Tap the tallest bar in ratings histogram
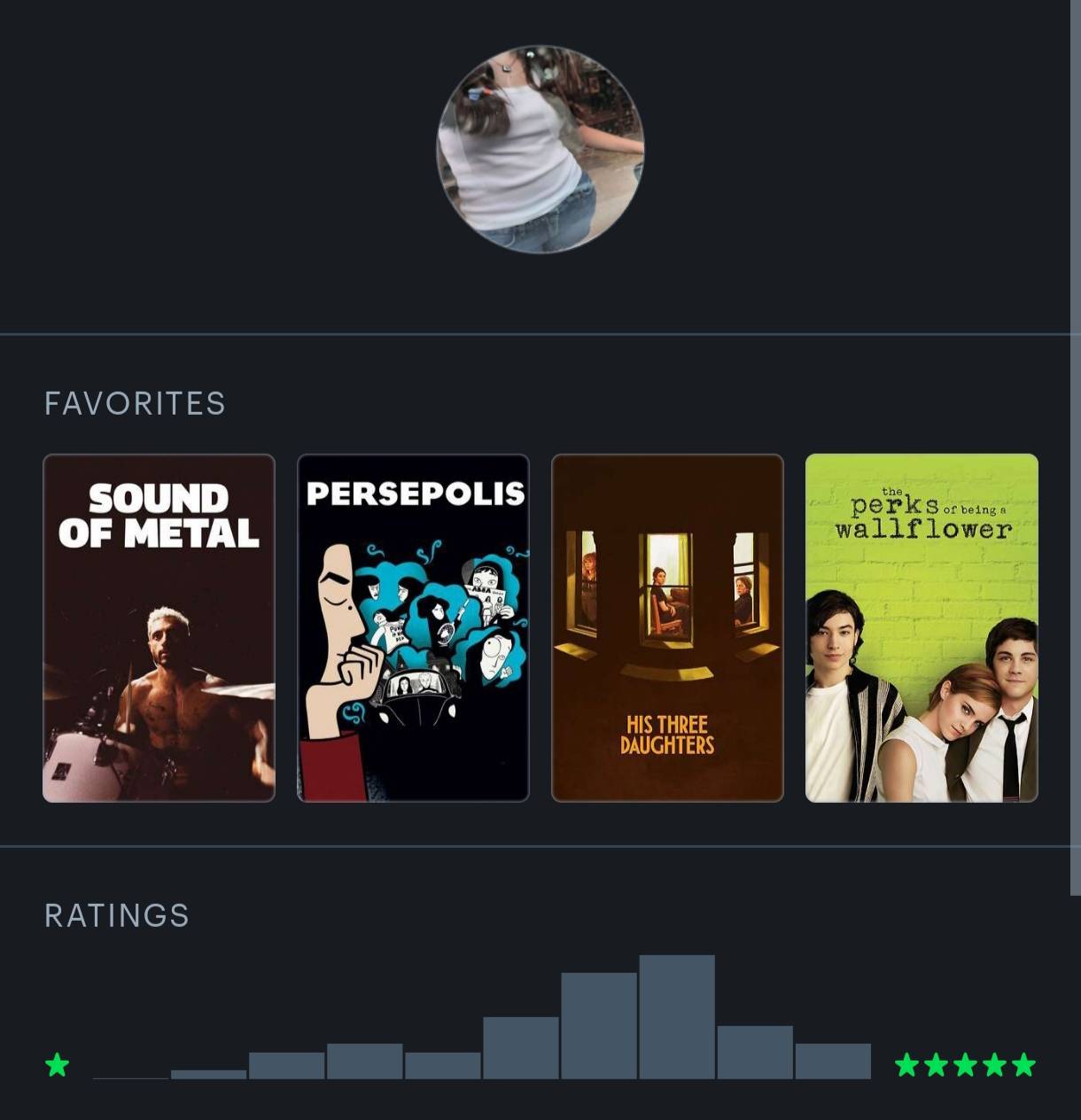 [x=677, y=1017]
